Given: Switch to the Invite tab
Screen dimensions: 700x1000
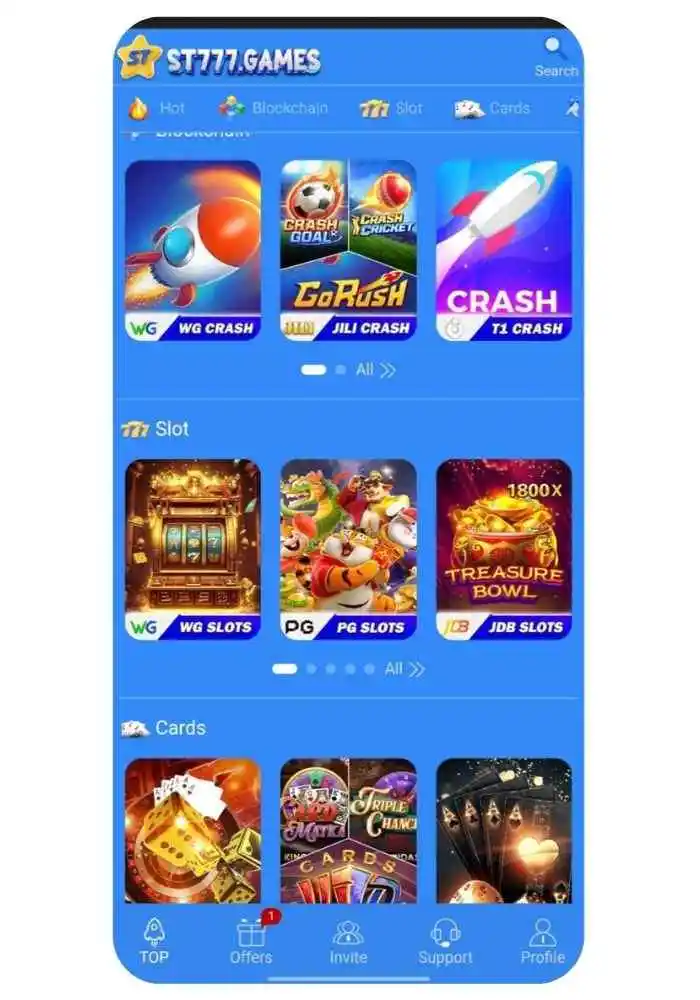Looking at the screenshot, I should (x=348, y=942).
